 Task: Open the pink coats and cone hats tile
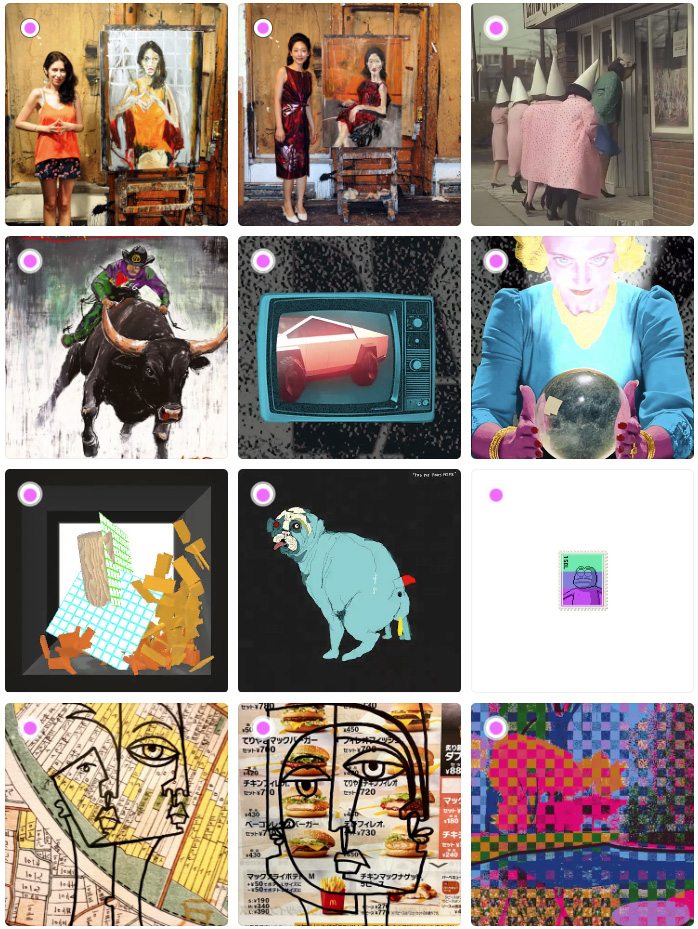(582, 114)
